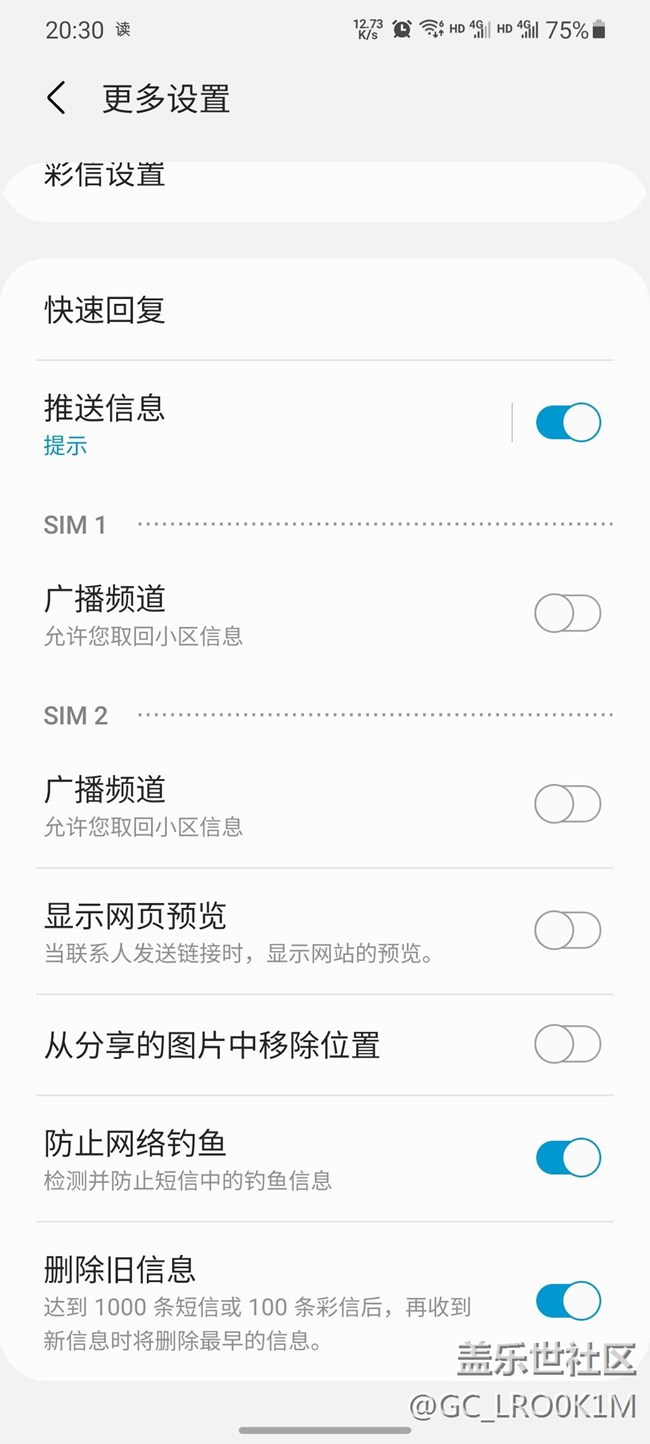
Task: Disable 防止网络钓鱼
Action: tap(568, 1158)
